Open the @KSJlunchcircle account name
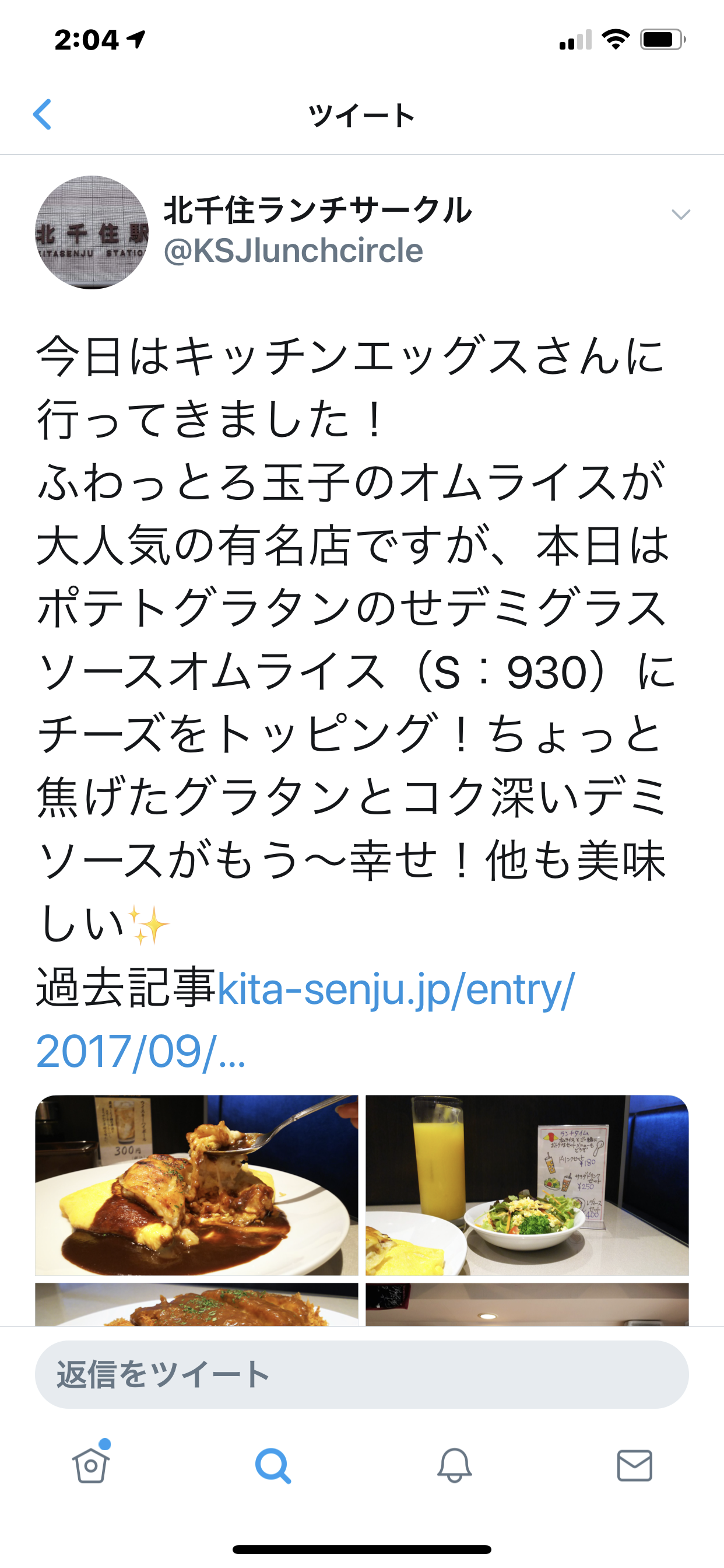The height and width of the screenshot is (1568, 724). pyautogui.click(x=293, y=251)
